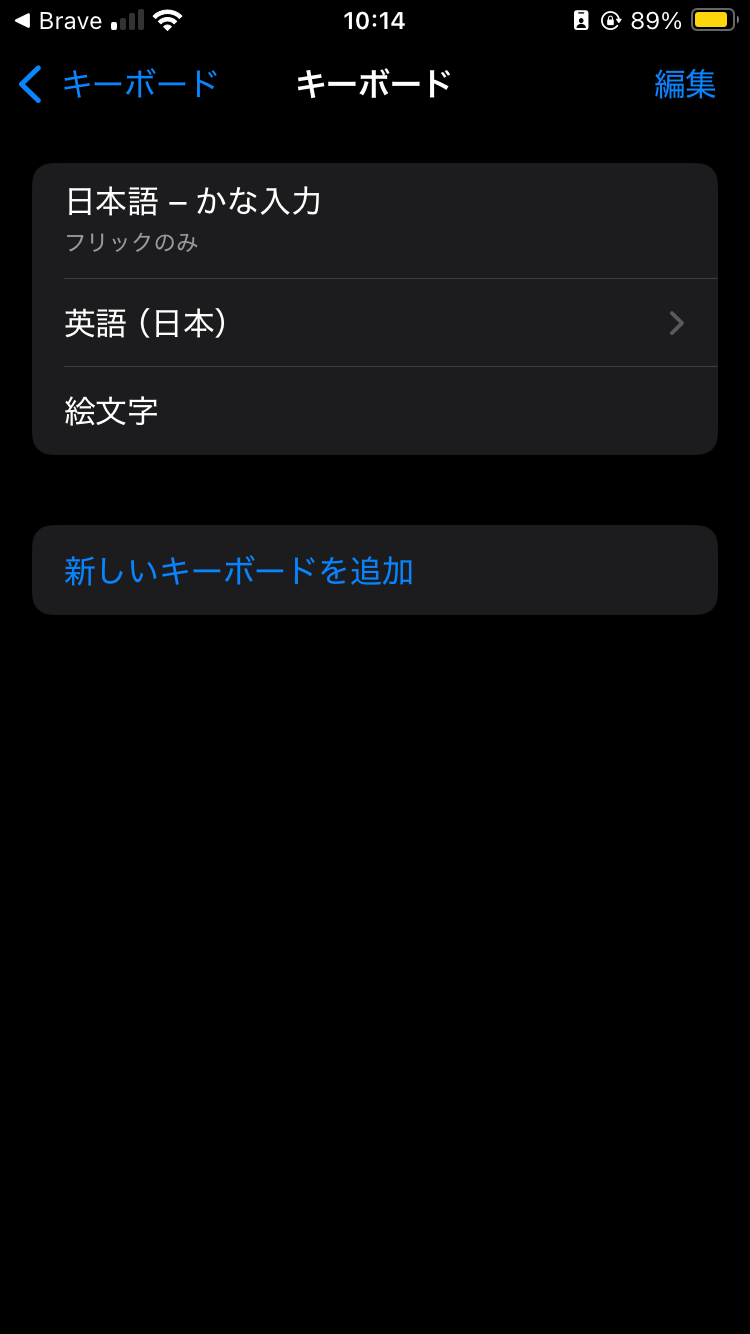Return to Brave from the status bar
Screen dimensions: 750x1334
pyautogui.click(x=58, y=21)
